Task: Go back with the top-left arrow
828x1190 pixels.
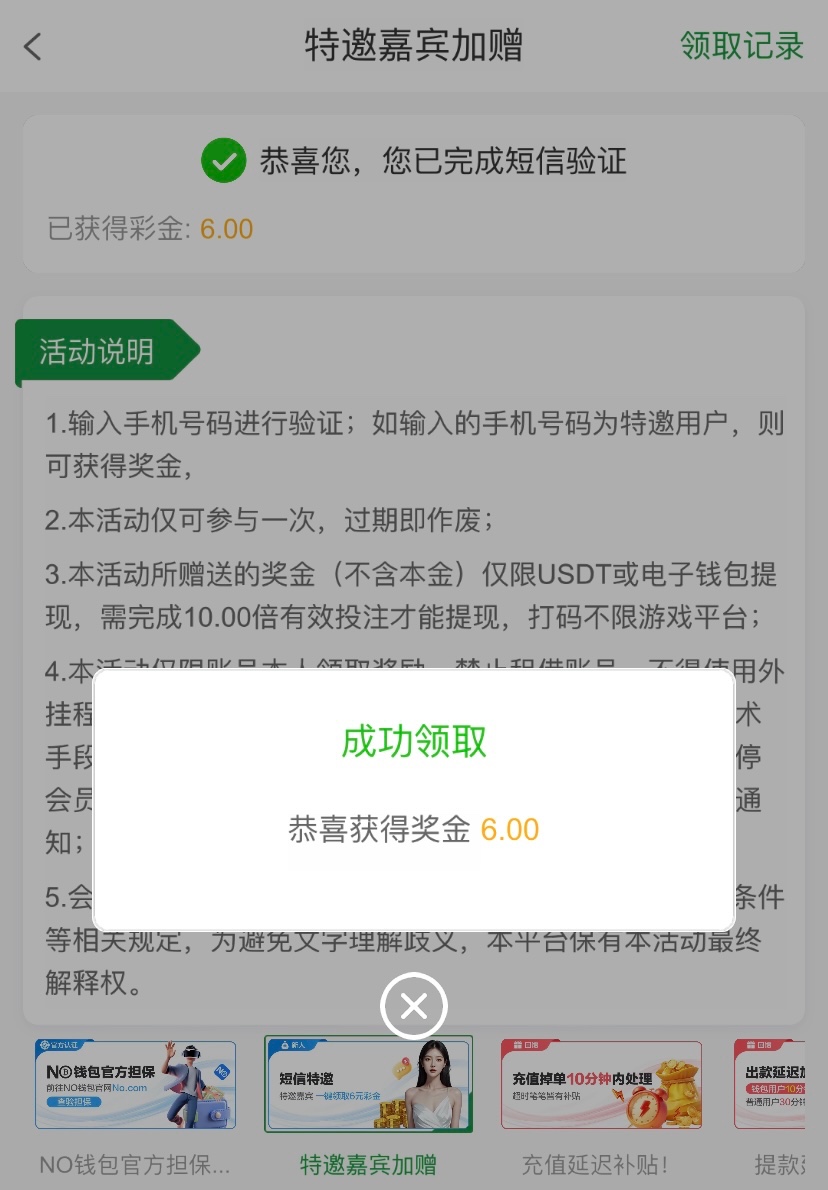Action: click(x=34, y=46)
